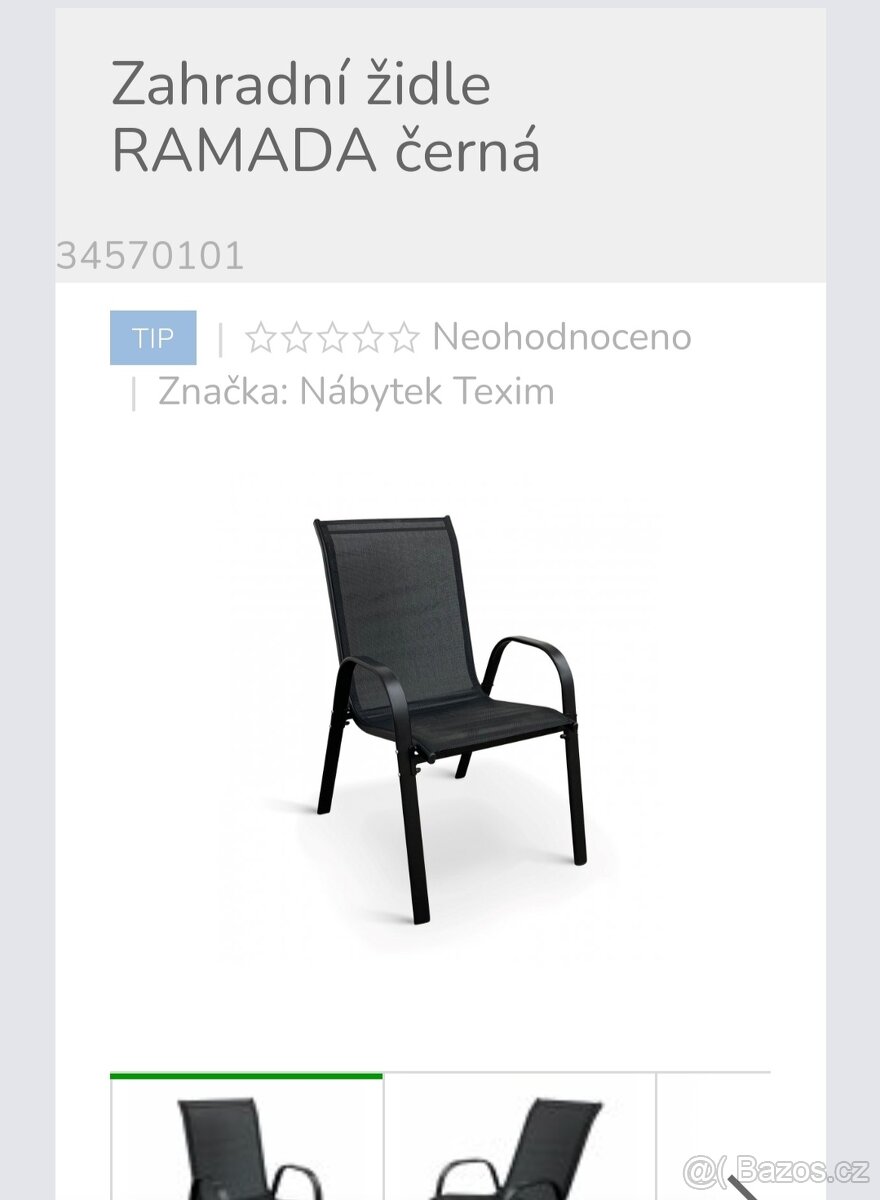Open the Nábytek Texim brand link

(427, 391)
